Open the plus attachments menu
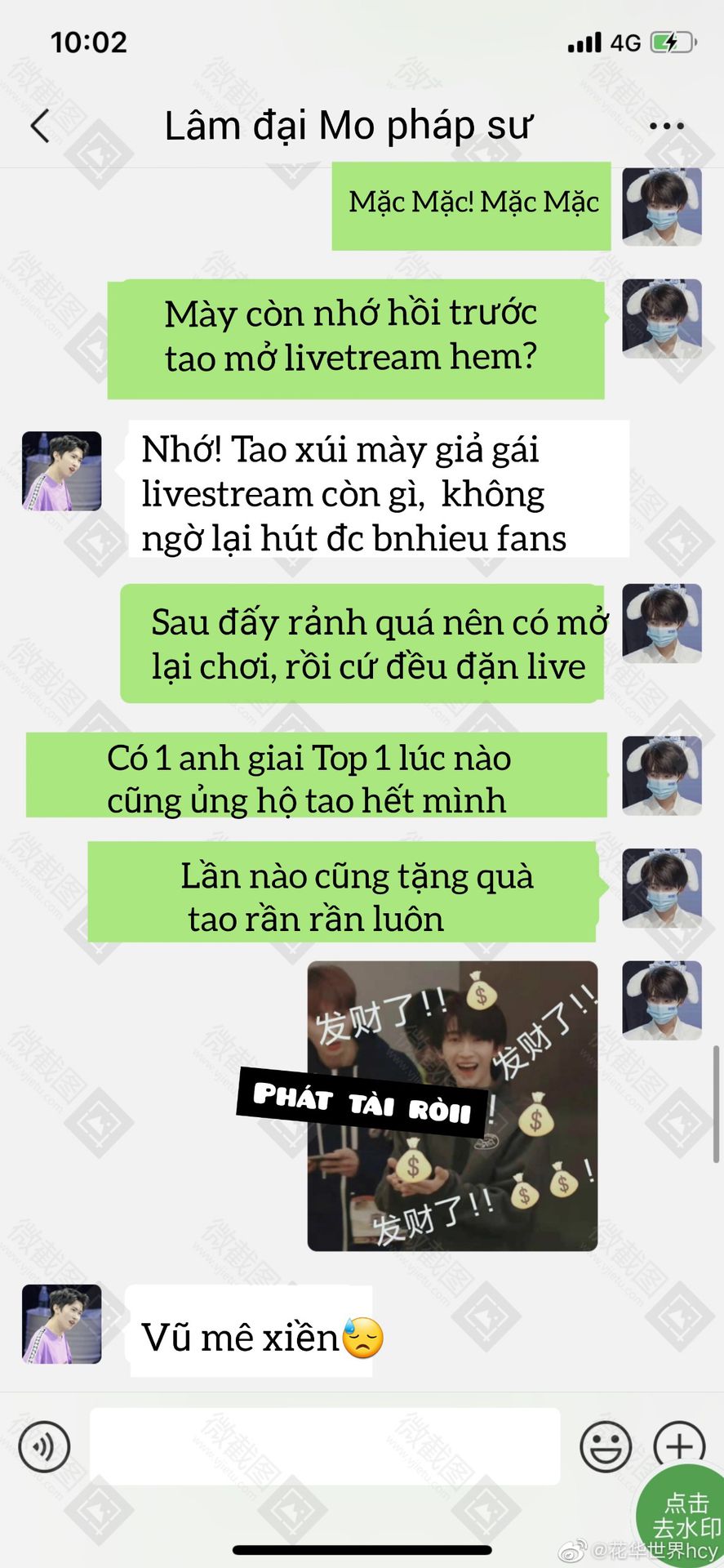The height and width of the screenshot is (1568, 724). click(678, 1445)
